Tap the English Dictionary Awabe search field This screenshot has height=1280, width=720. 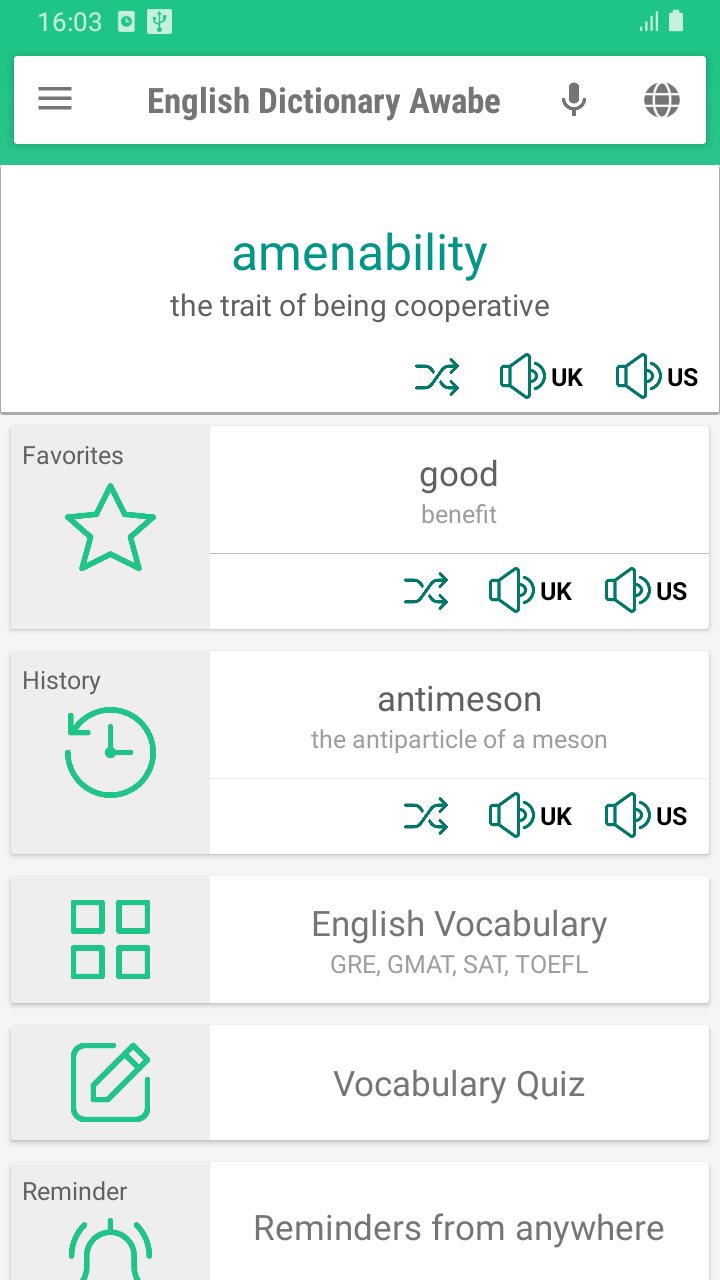pos(324,101)
